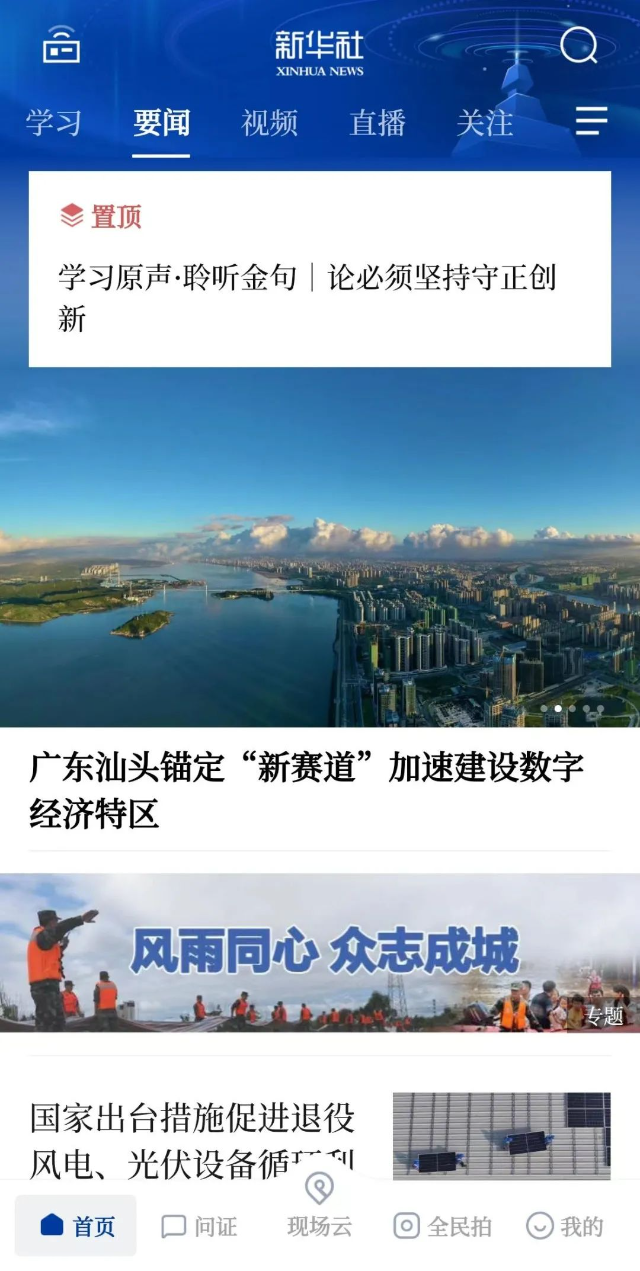Open the 我的 profile tab

point(565,1226)
